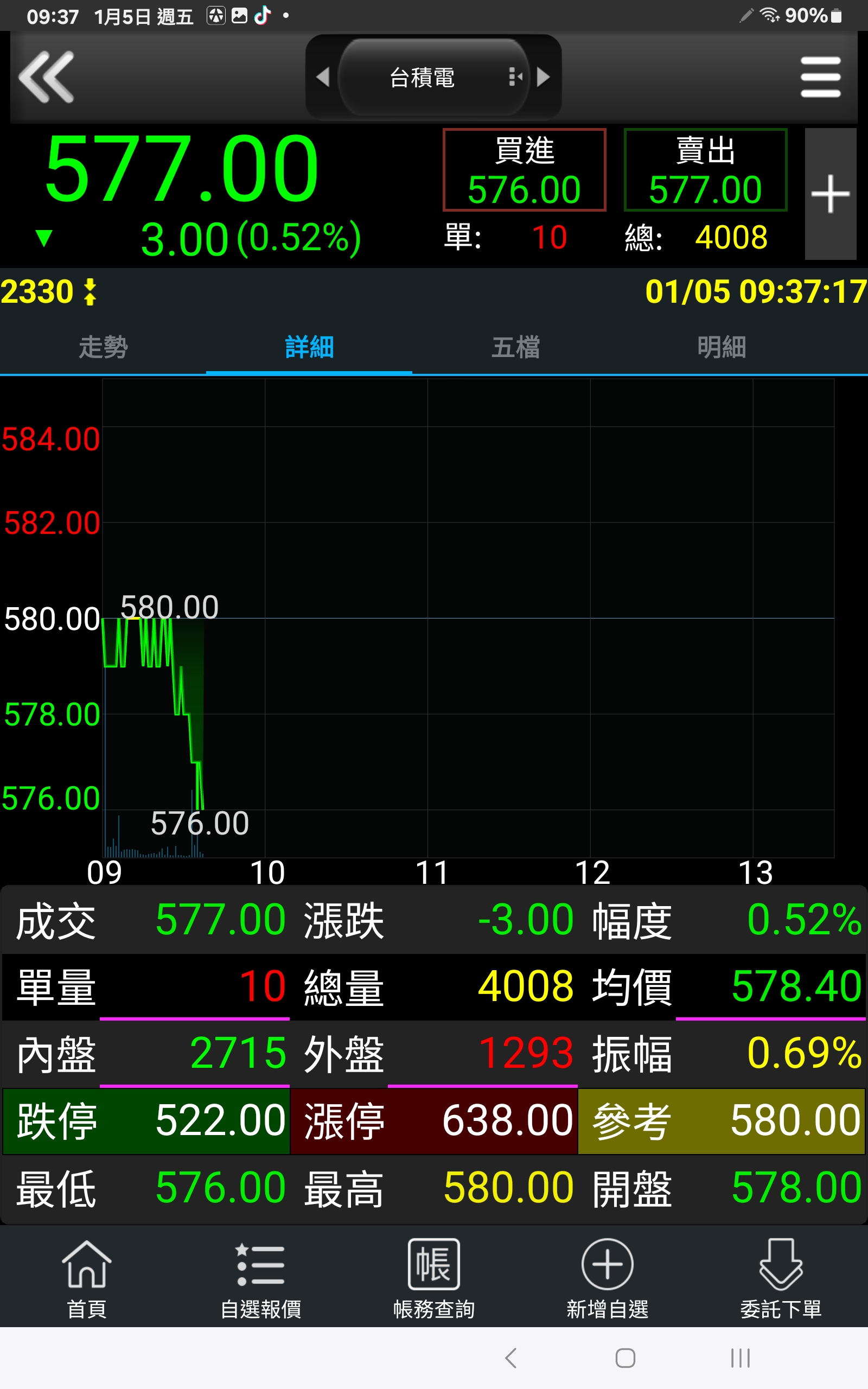Open system recent apps

tap(740, 1358)
